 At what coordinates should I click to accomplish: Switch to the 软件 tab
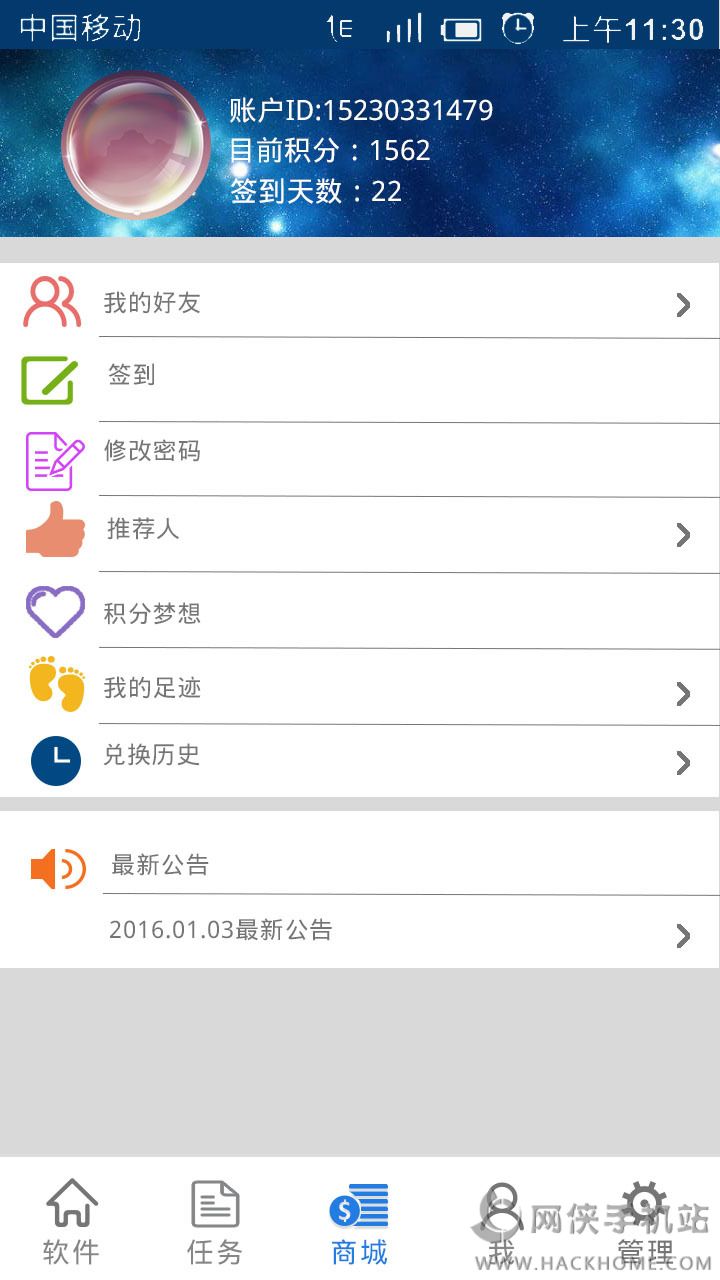click(72, 1220)
